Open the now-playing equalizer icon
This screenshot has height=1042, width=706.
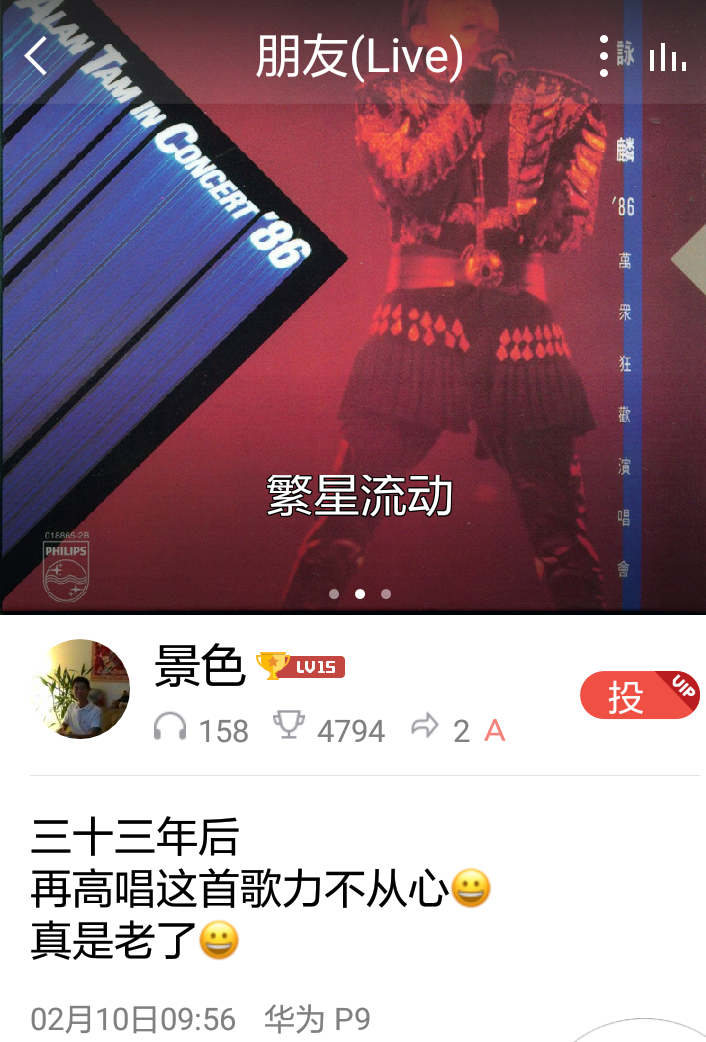[x=668, y=57]
